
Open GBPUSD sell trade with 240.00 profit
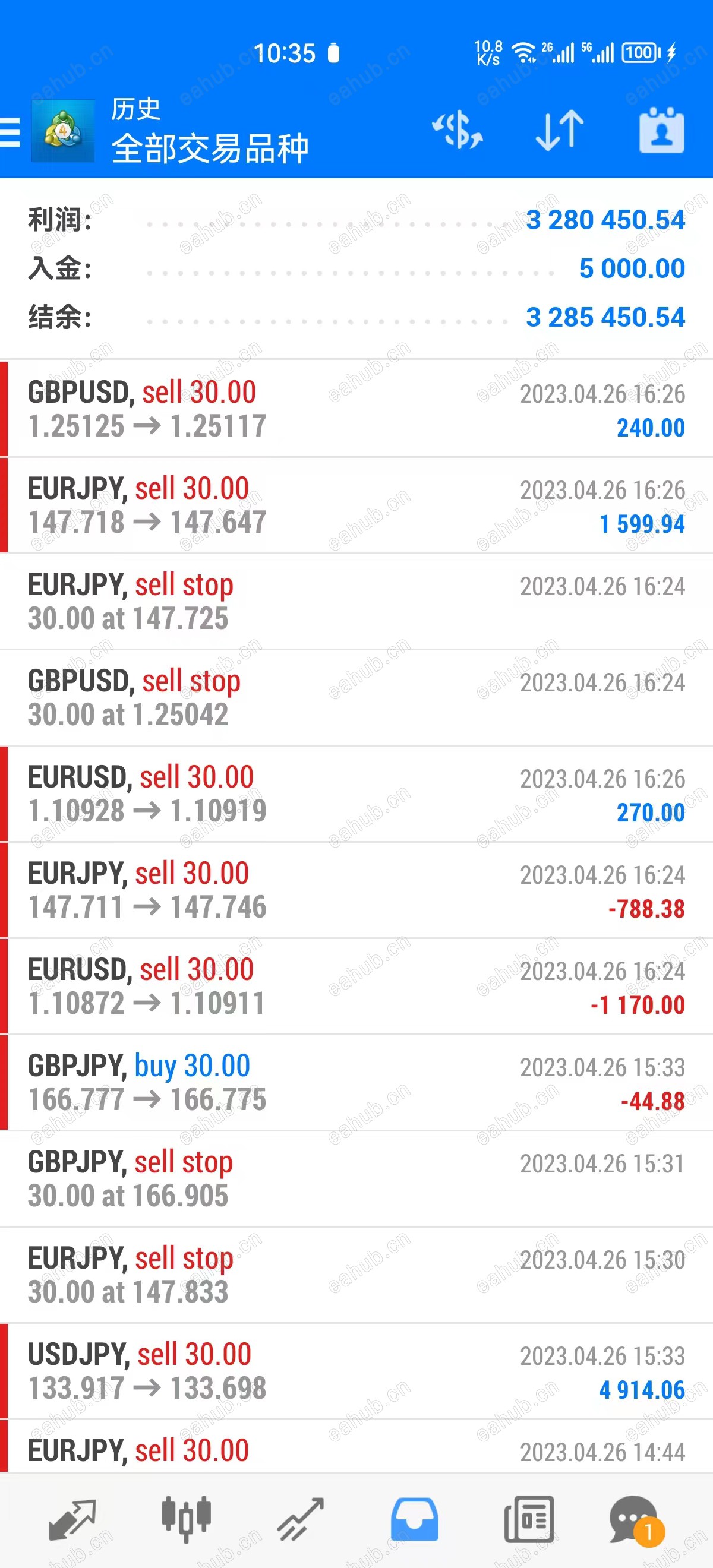pyautogui.click(x=356, y=409)
